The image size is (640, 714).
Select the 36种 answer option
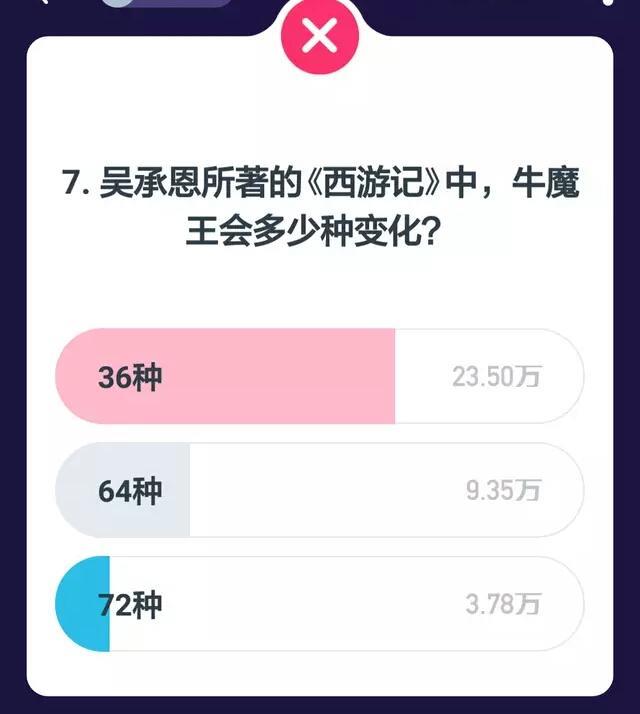coord(319,378)
